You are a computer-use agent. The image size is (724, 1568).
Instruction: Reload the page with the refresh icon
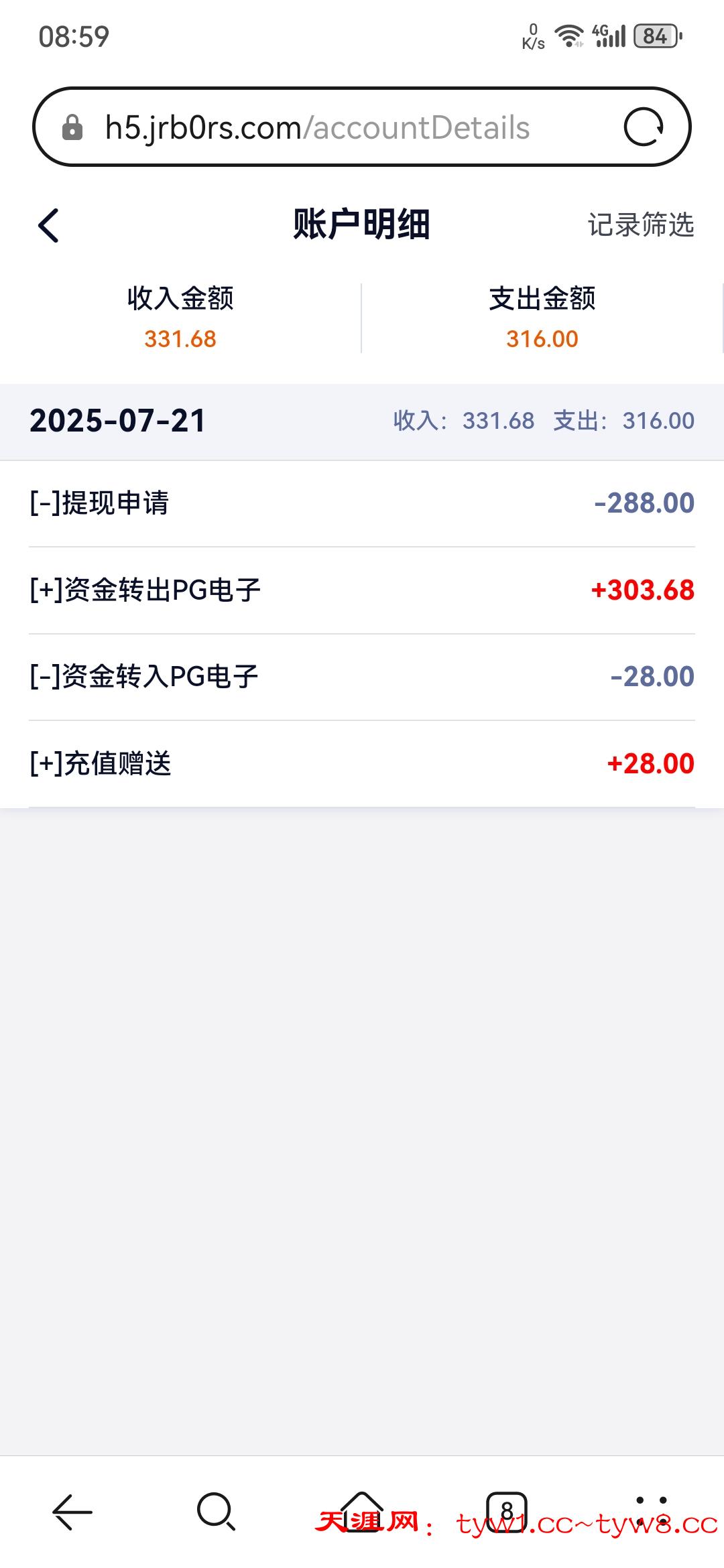(x=644, y=127)
